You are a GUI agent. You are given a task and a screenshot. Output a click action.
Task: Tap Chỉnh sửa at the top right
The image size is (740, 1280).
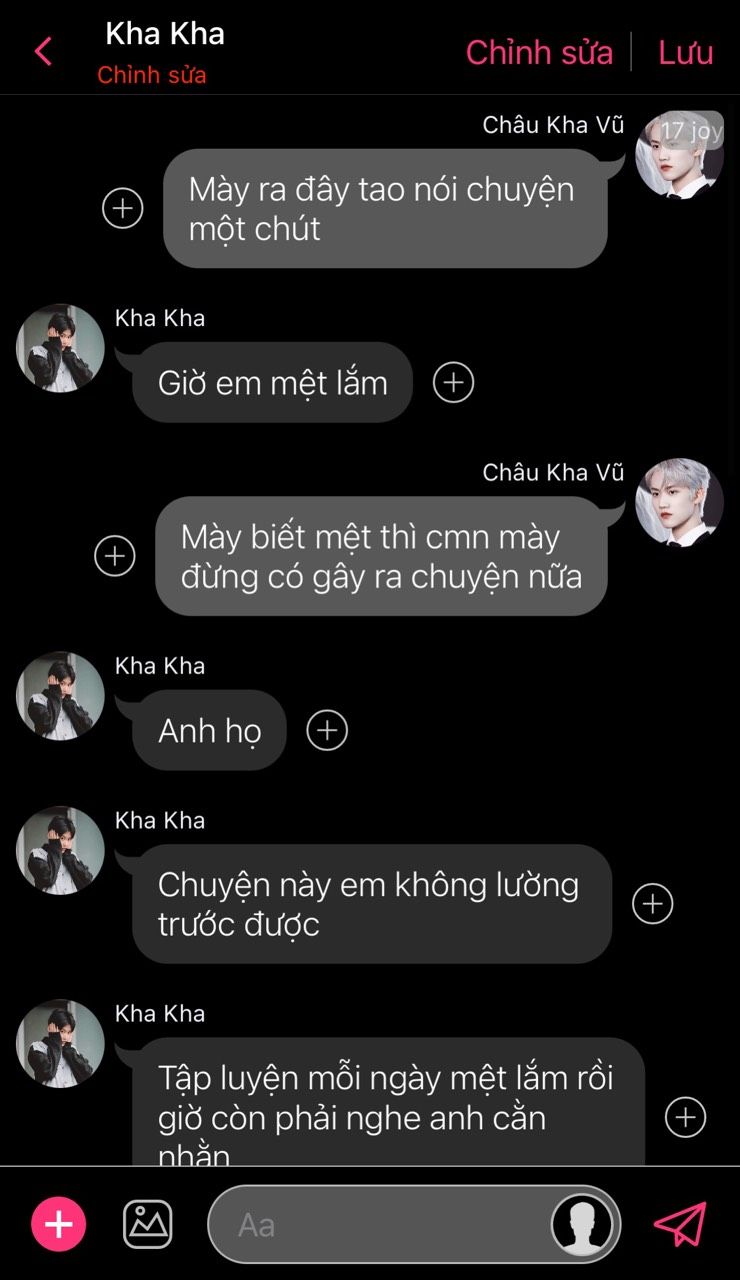(x=539, y=52)
